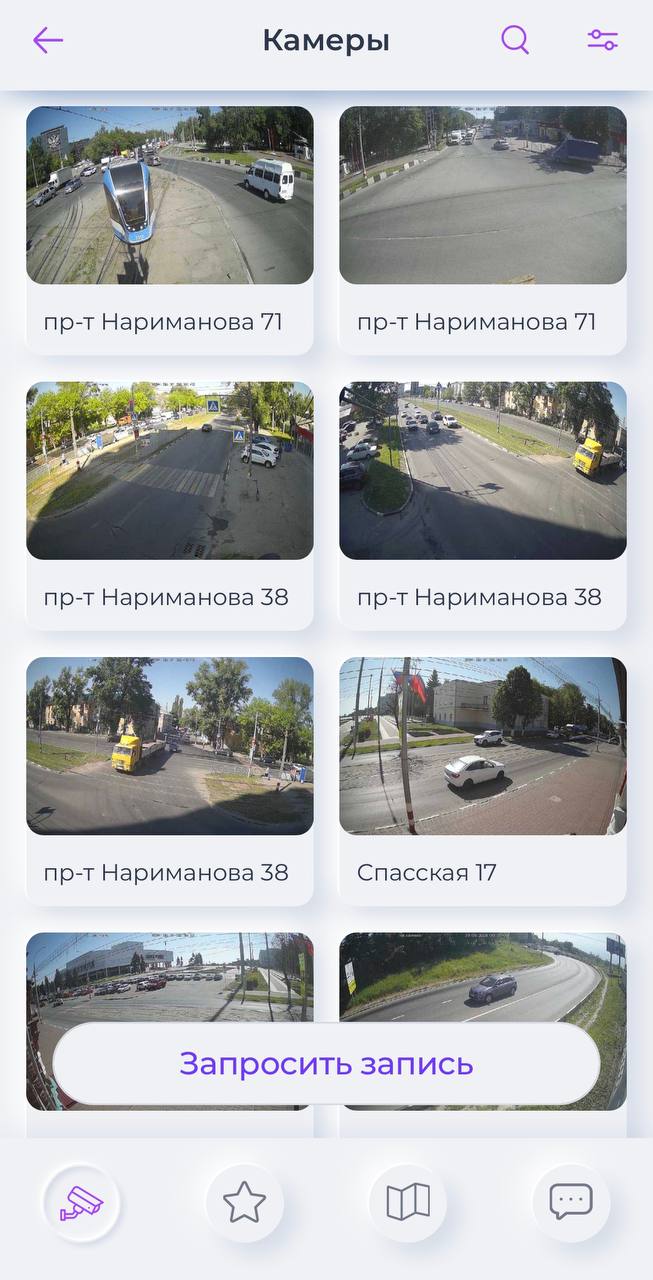Switch to the cameras tab
This screenshot has height=1280, width=653.
81,1201
